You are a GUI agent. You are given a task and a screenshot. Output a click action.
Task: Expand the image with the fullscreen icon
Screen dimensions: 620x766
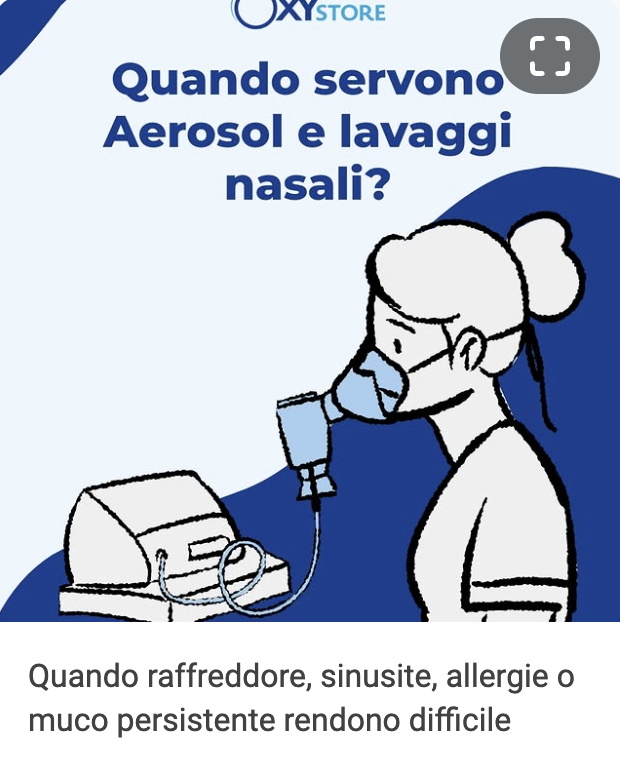[x=549, y=55]
